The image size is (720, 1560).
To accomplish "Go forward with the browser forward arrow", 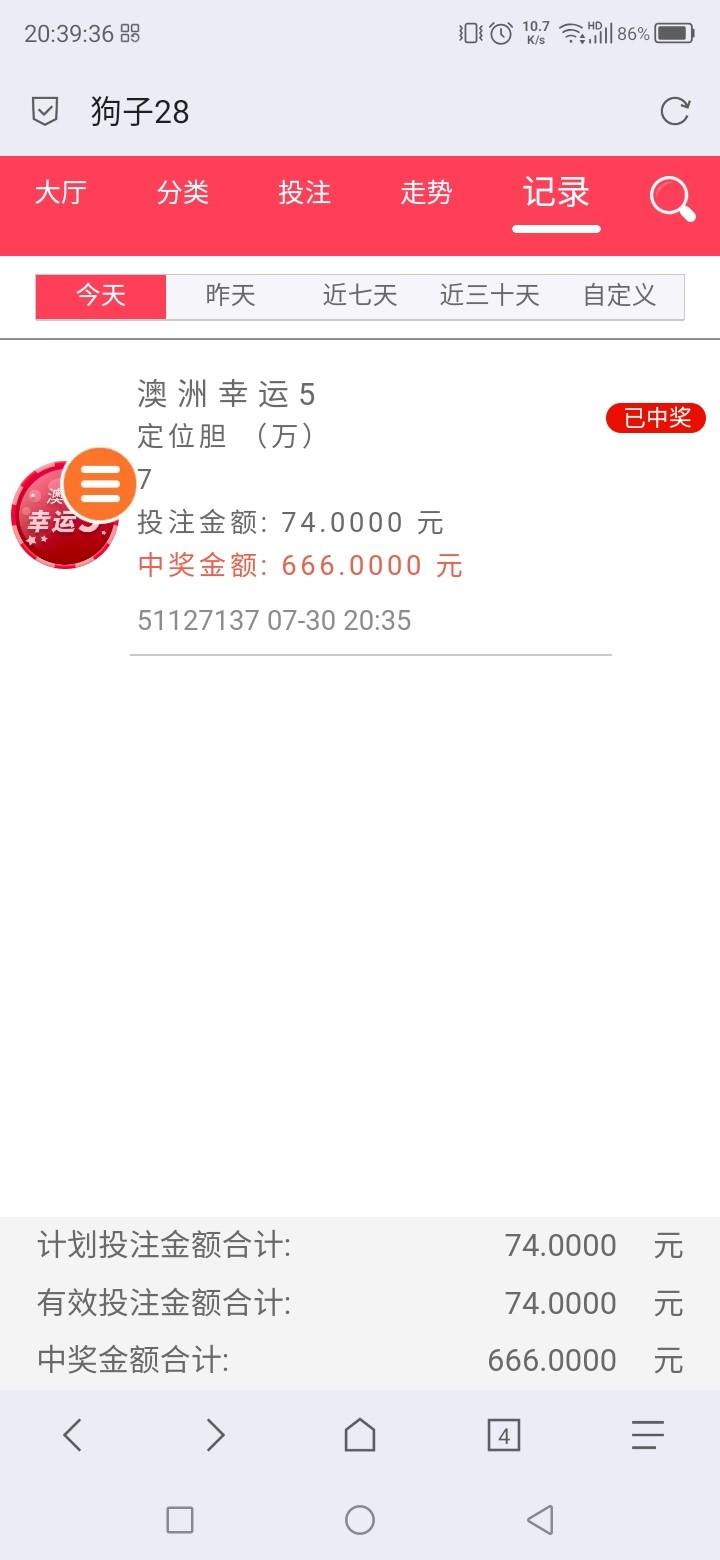I will [216, 1436].
